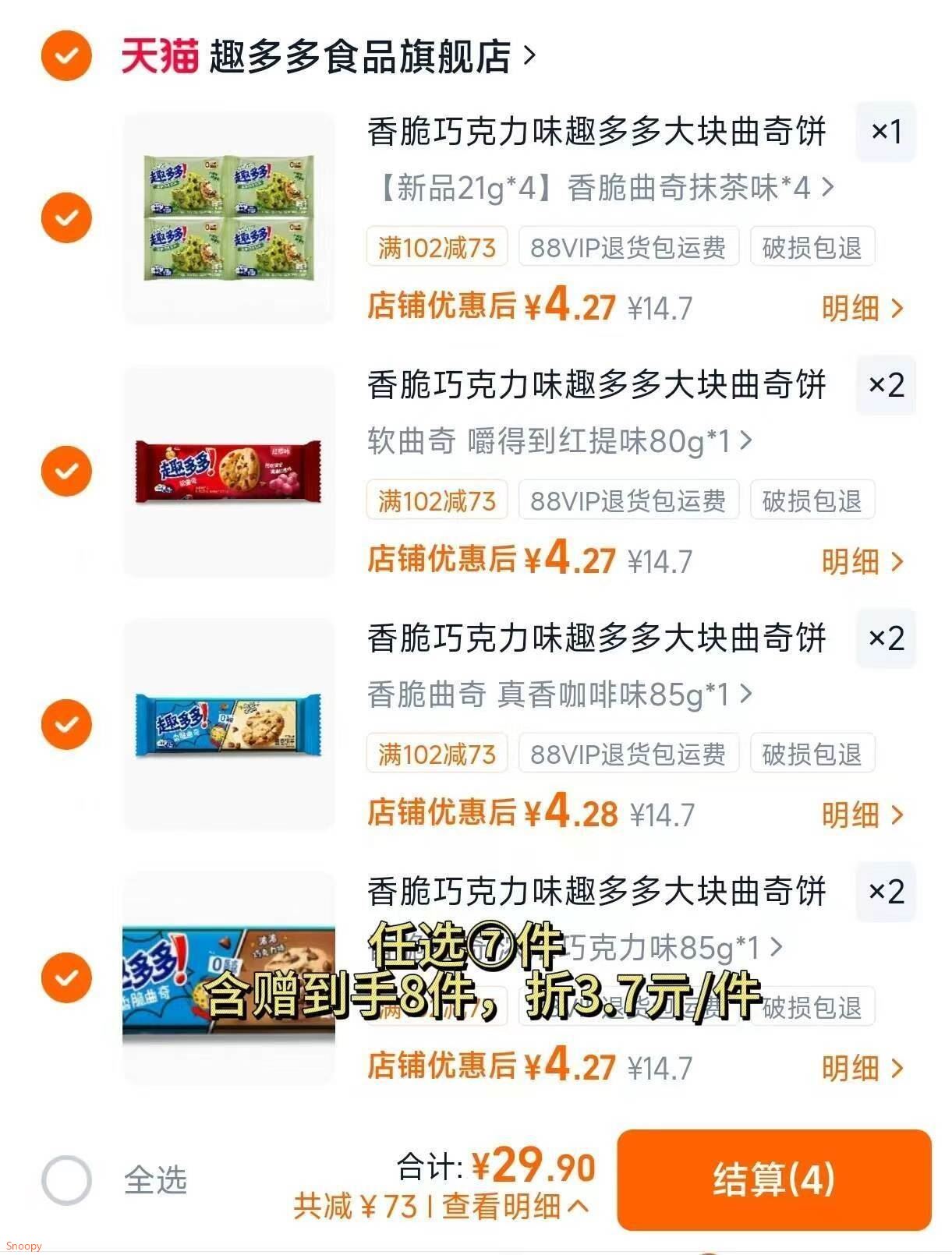The image size is (952, 1255).
Task: Edit the ×2 quantity of the 红提味 item
Action: (886, 385)
